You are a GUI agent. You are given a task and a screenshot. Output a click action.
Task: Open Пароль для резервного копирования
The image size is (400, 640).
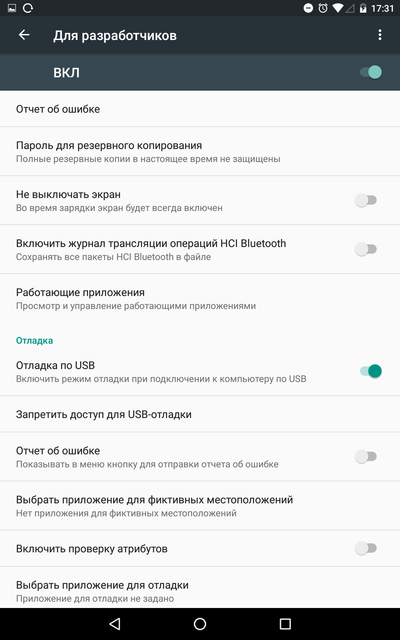200,151
